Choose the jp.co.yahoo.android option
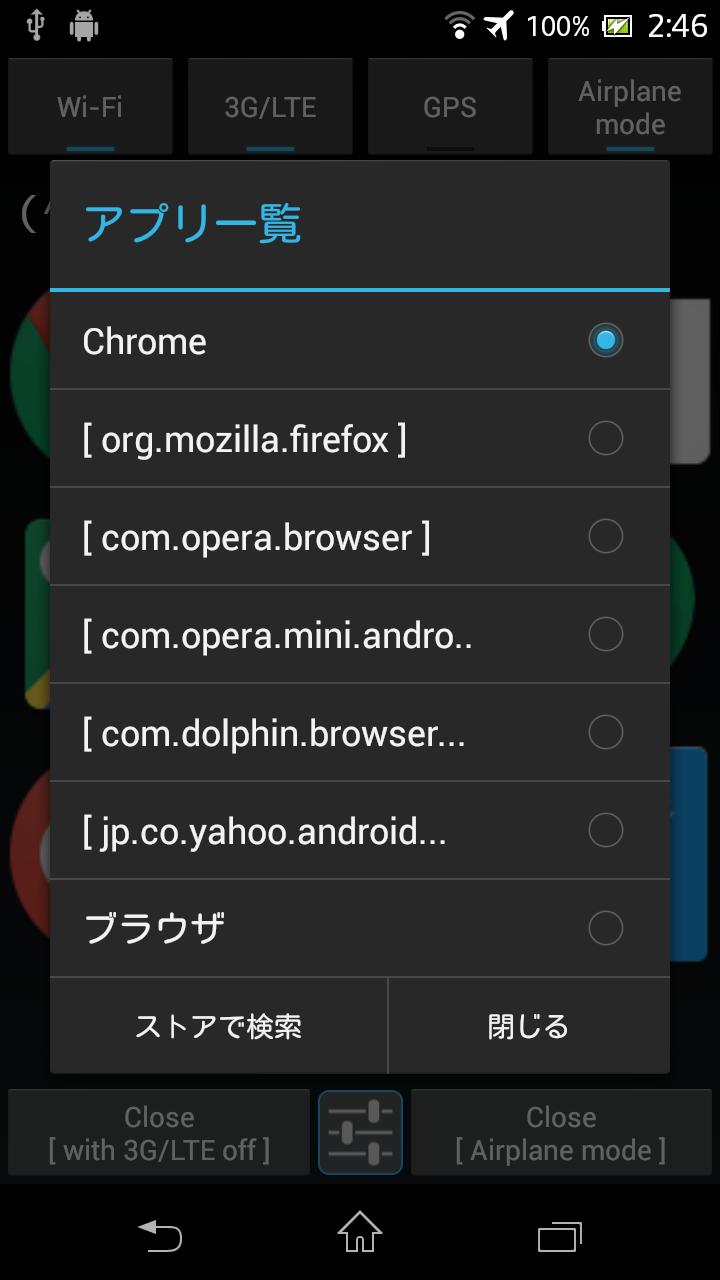720x1280 pixels. (359, 831)
